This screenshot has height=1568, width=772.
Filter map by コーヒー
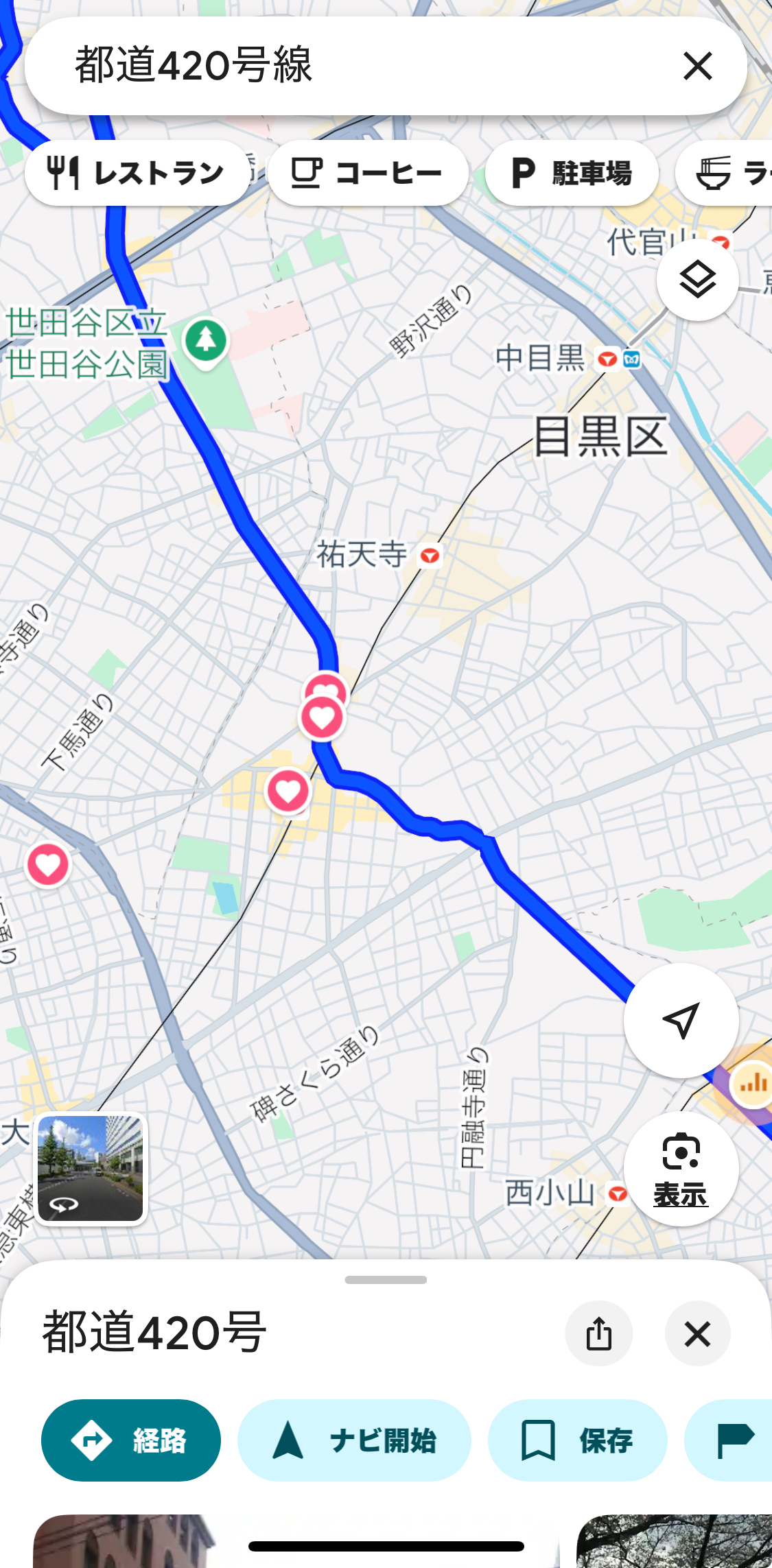[x=368, y=173]
